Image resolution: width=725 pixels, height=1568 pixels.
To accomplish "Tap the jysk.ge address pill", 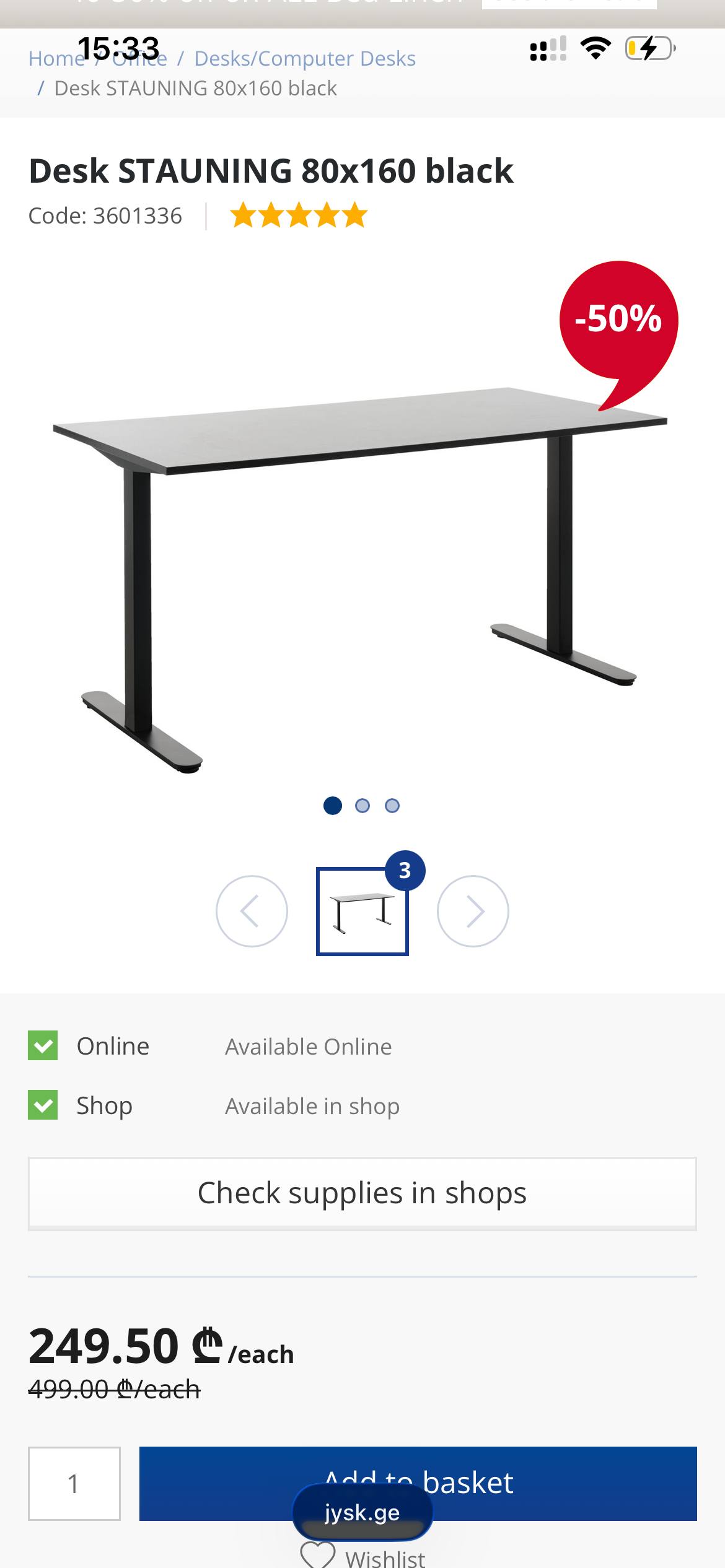I will point(362,1512).
